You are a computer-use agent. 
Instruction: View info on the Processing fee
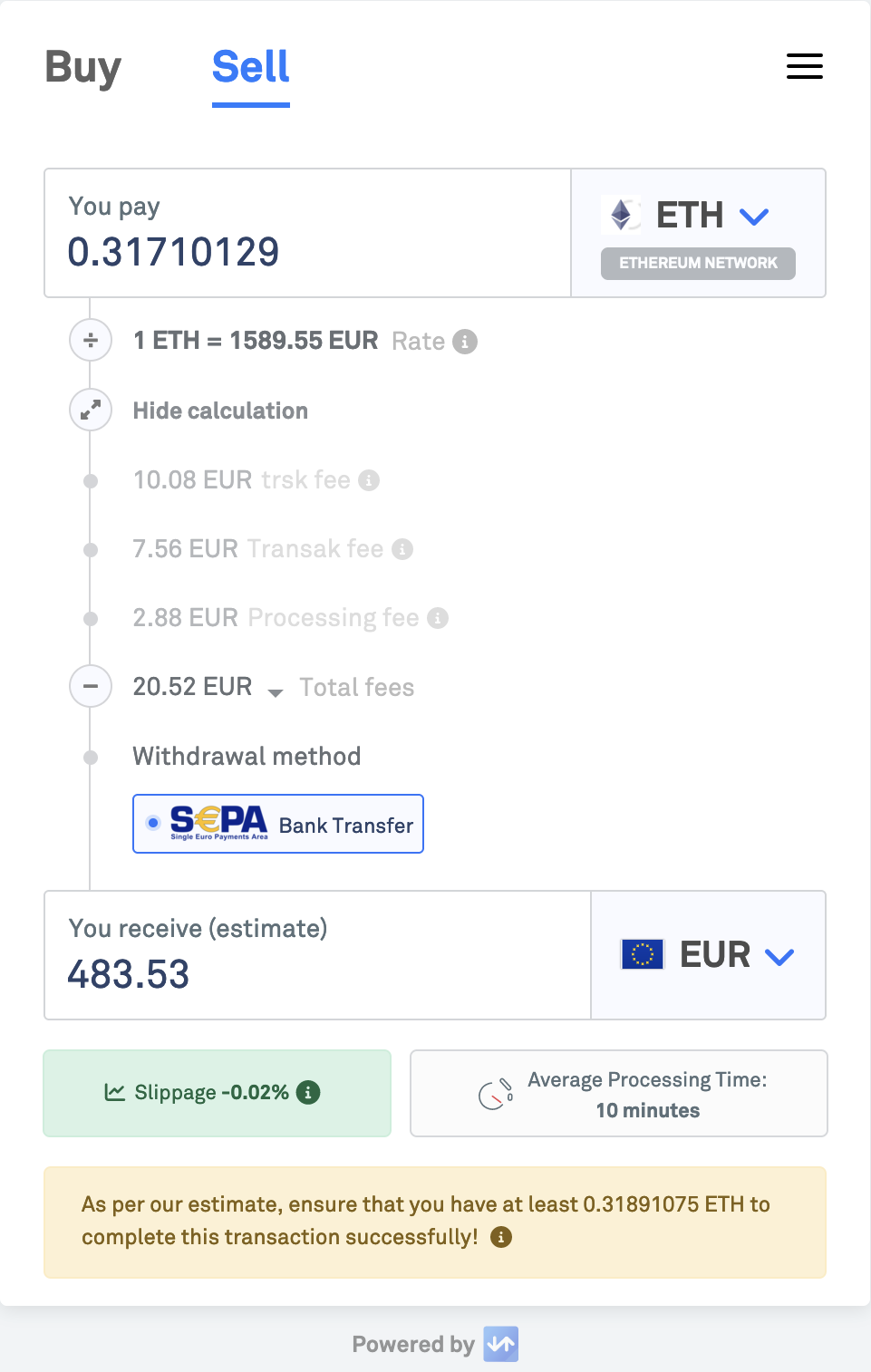tap(438, 618)
